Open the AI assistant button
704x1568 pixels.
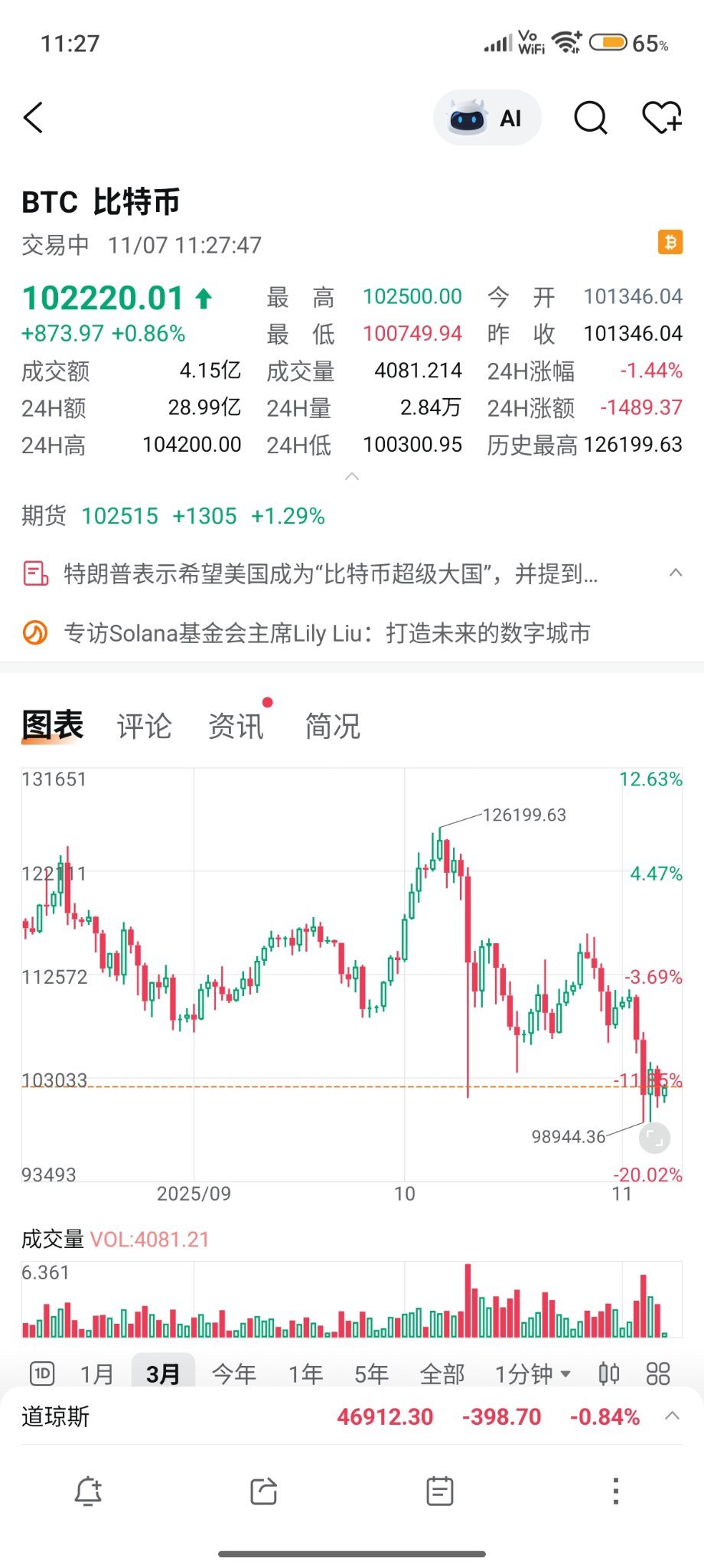coord(487,118)
